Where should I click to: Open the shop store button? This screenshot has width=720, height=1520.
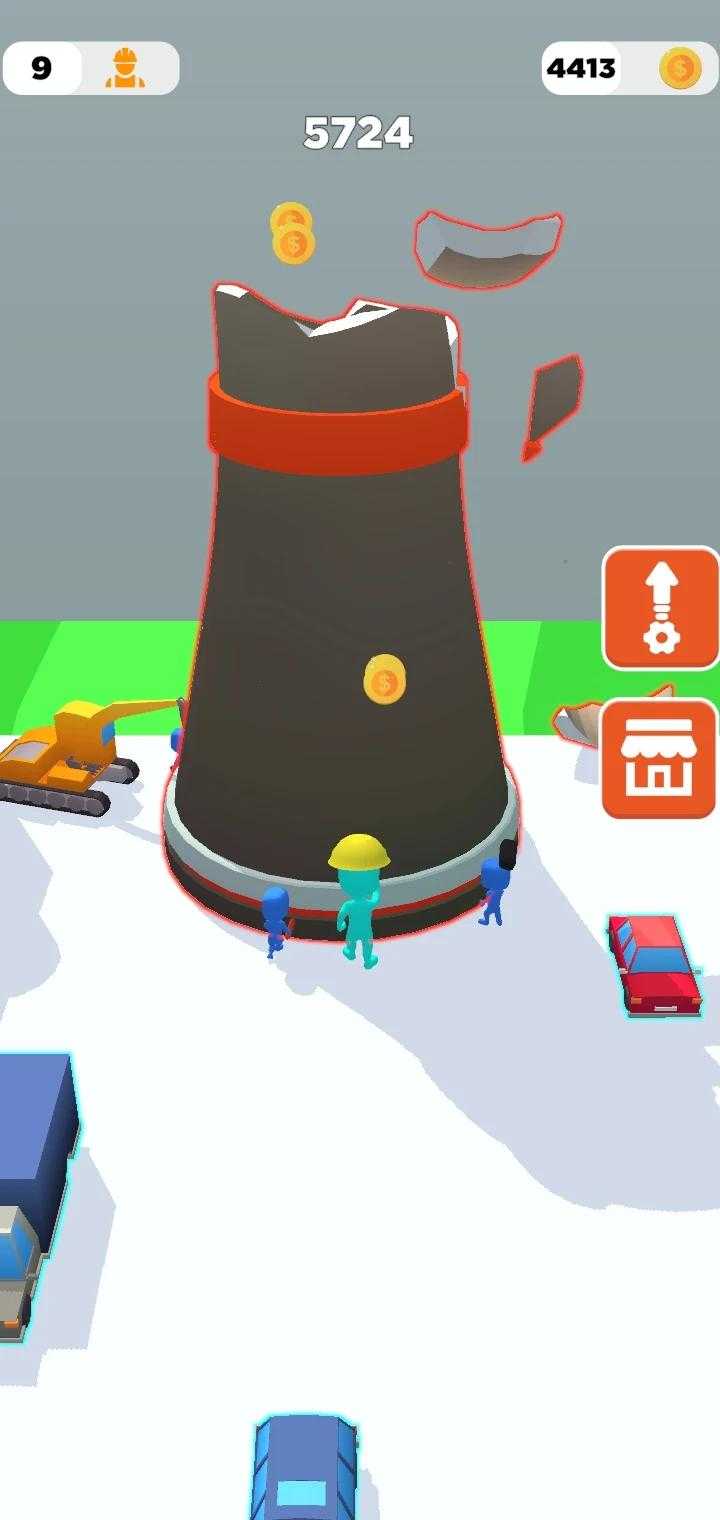click(x=660, y=760)
